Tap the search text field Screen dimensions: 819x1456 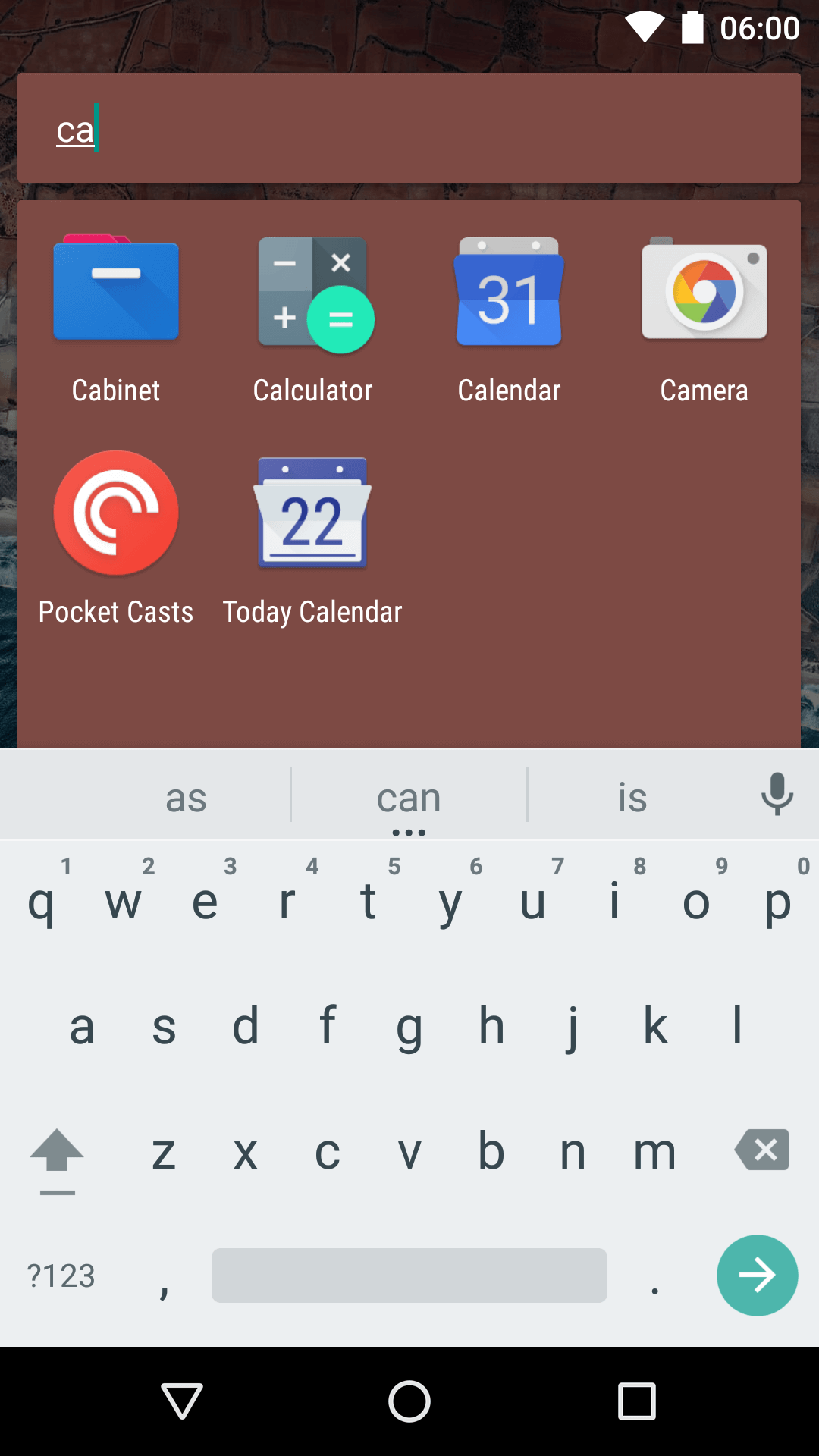(x=409, y=127)
